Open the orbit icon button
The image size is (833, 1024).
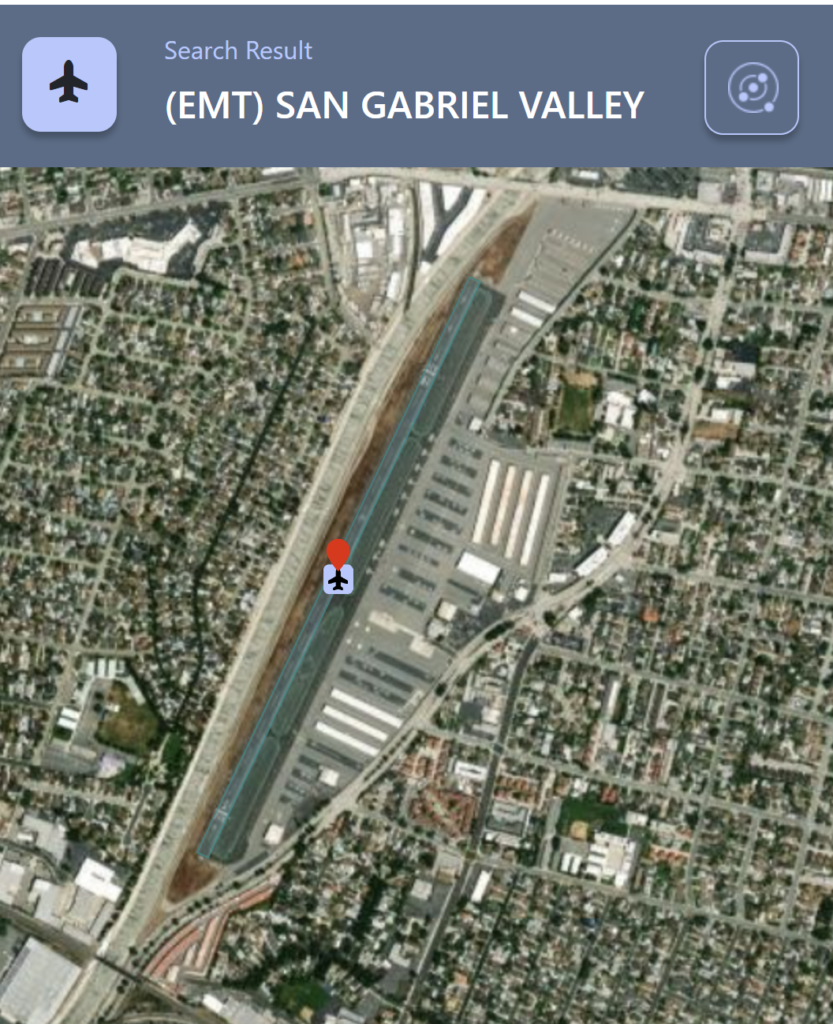coord(751,87)
